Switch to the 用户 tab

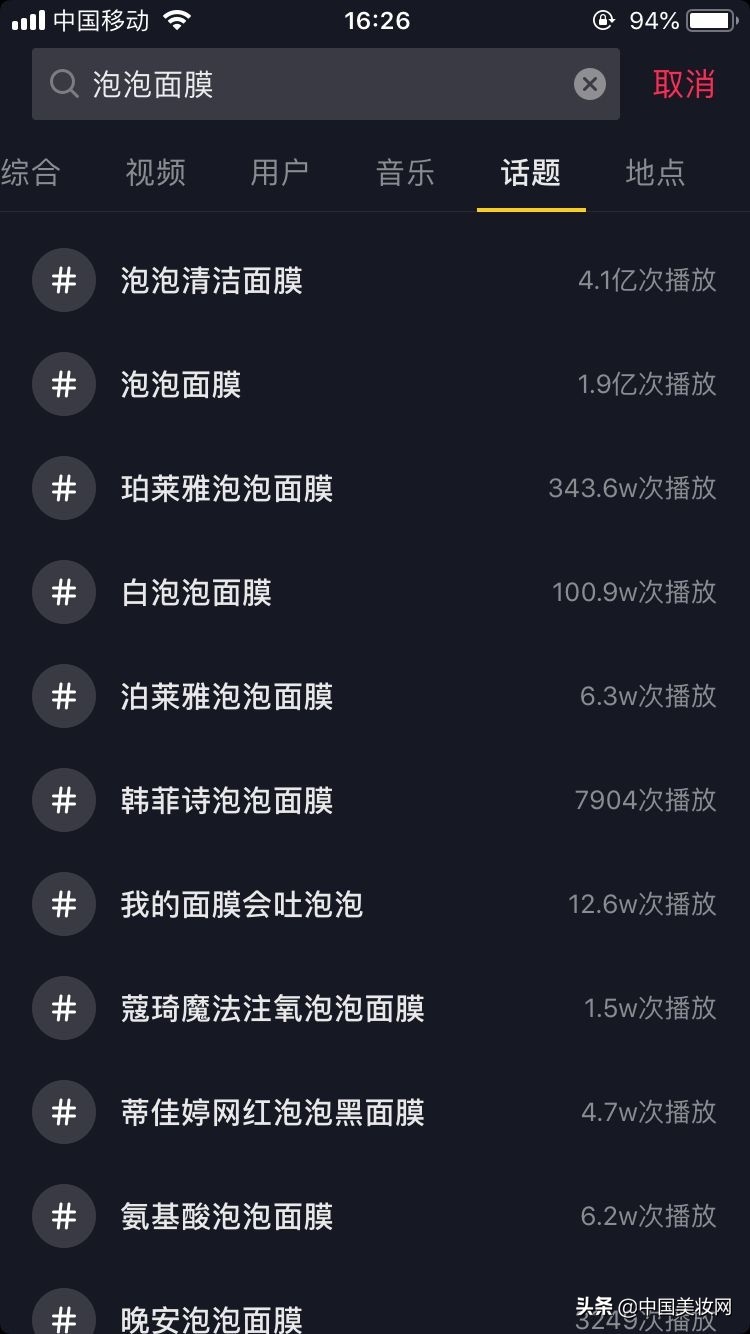click(279, 173)
